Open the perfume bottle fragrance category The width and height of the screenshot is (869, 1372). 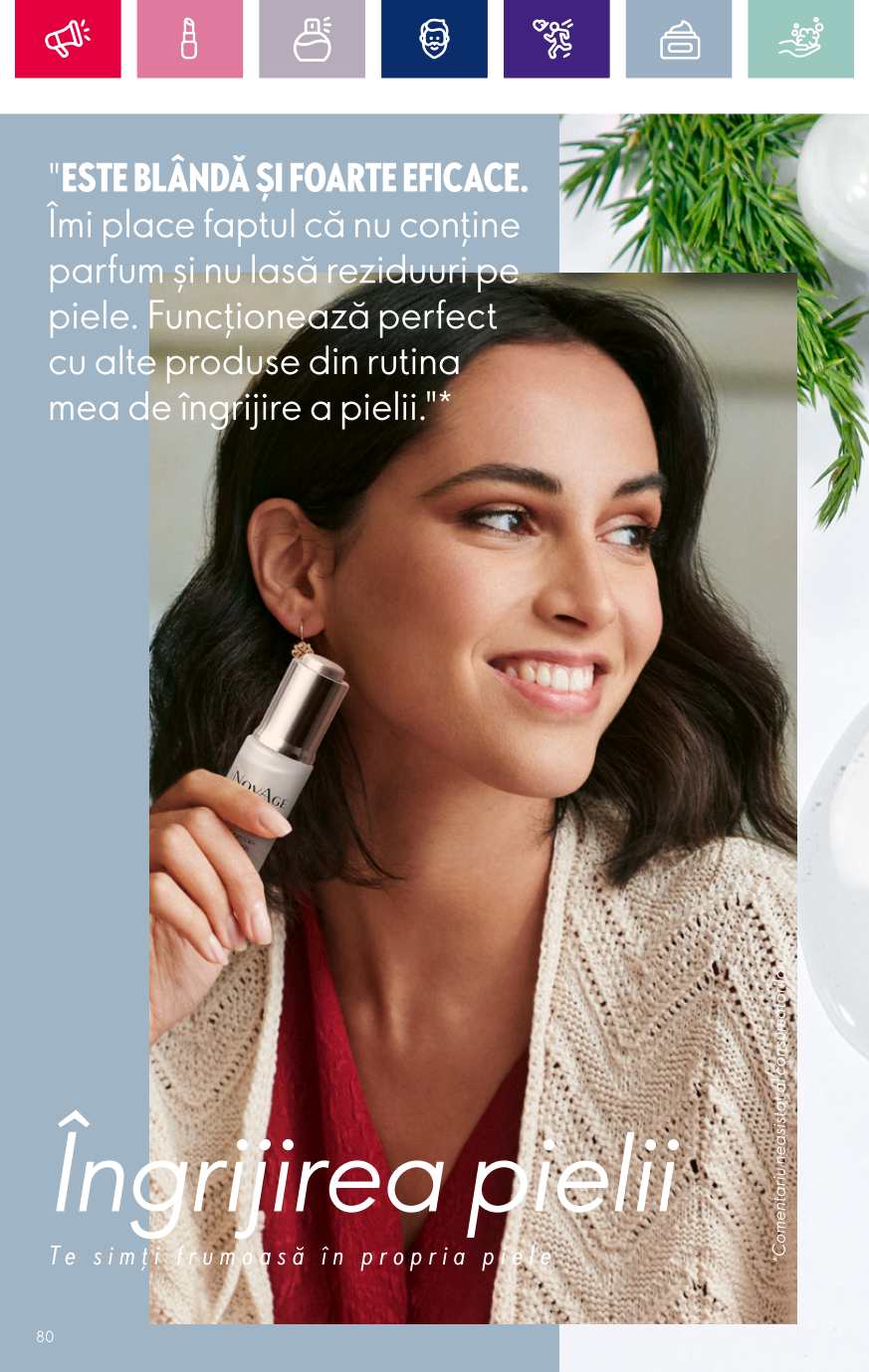click(312, 39)
